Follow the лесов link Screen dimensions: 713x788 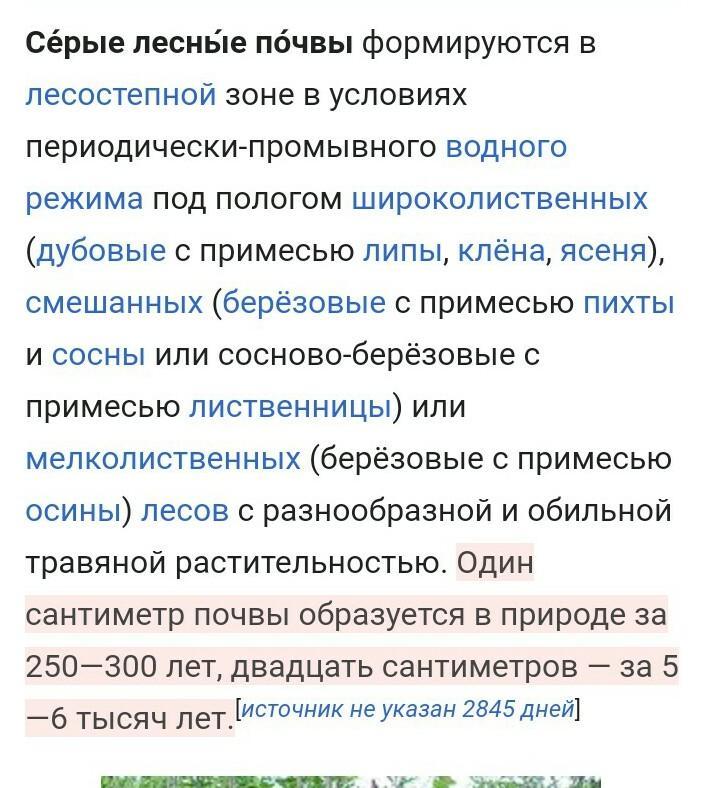[184, 511]
